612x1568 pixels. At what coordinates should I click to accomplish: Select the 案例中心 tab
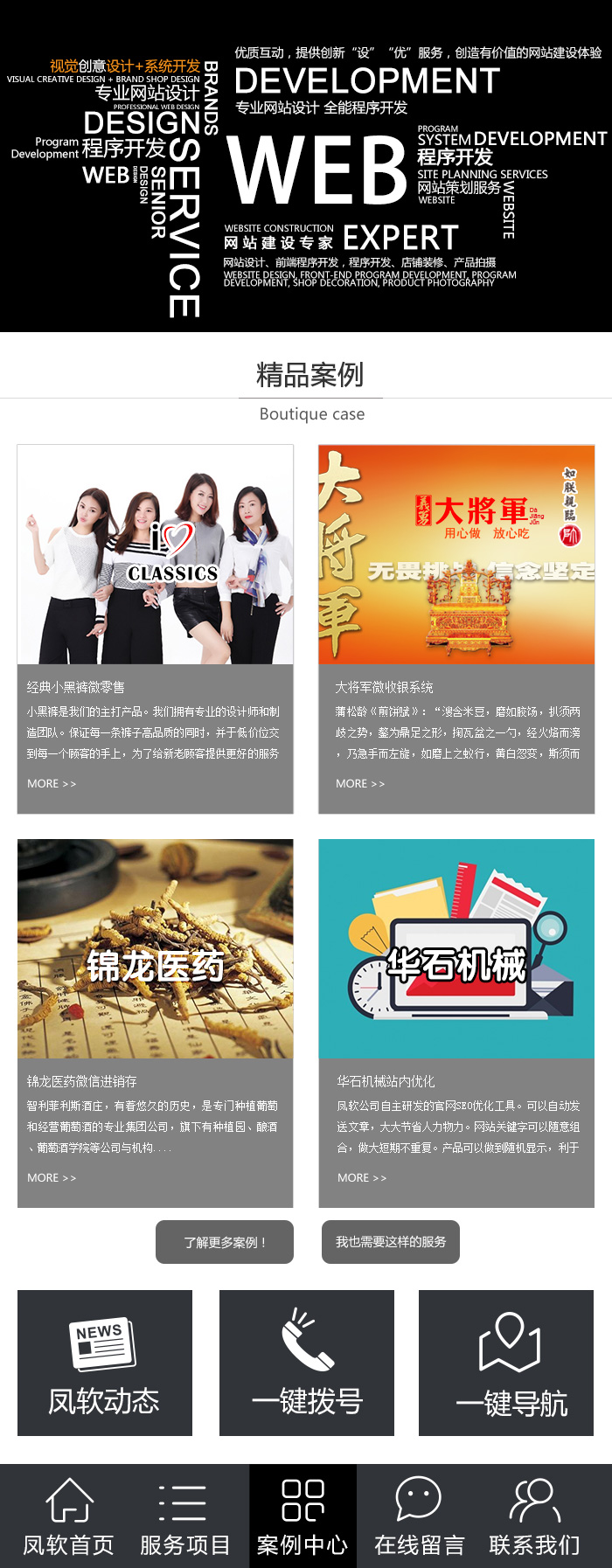point(303,1516)
